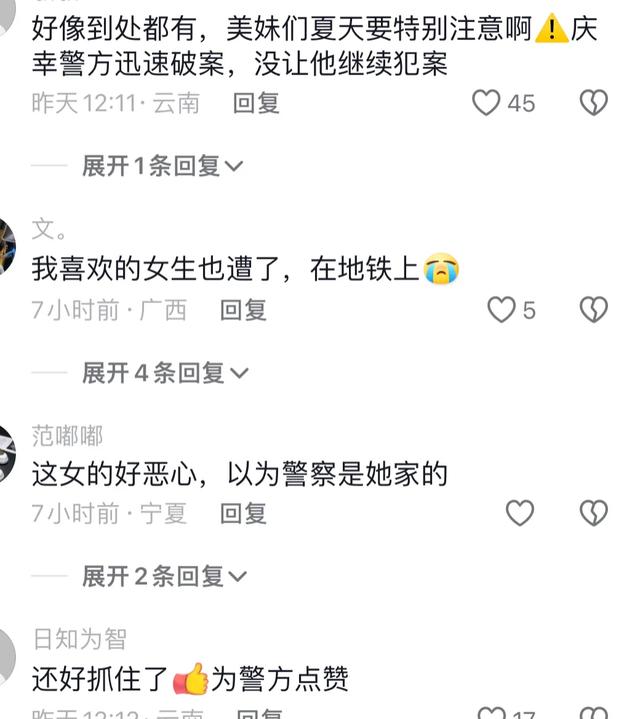Reply to the Yunnan comment from 昨天 12:11
Image resolution: width=640 pixels, height=719 pixels.
tap(256, 103)
